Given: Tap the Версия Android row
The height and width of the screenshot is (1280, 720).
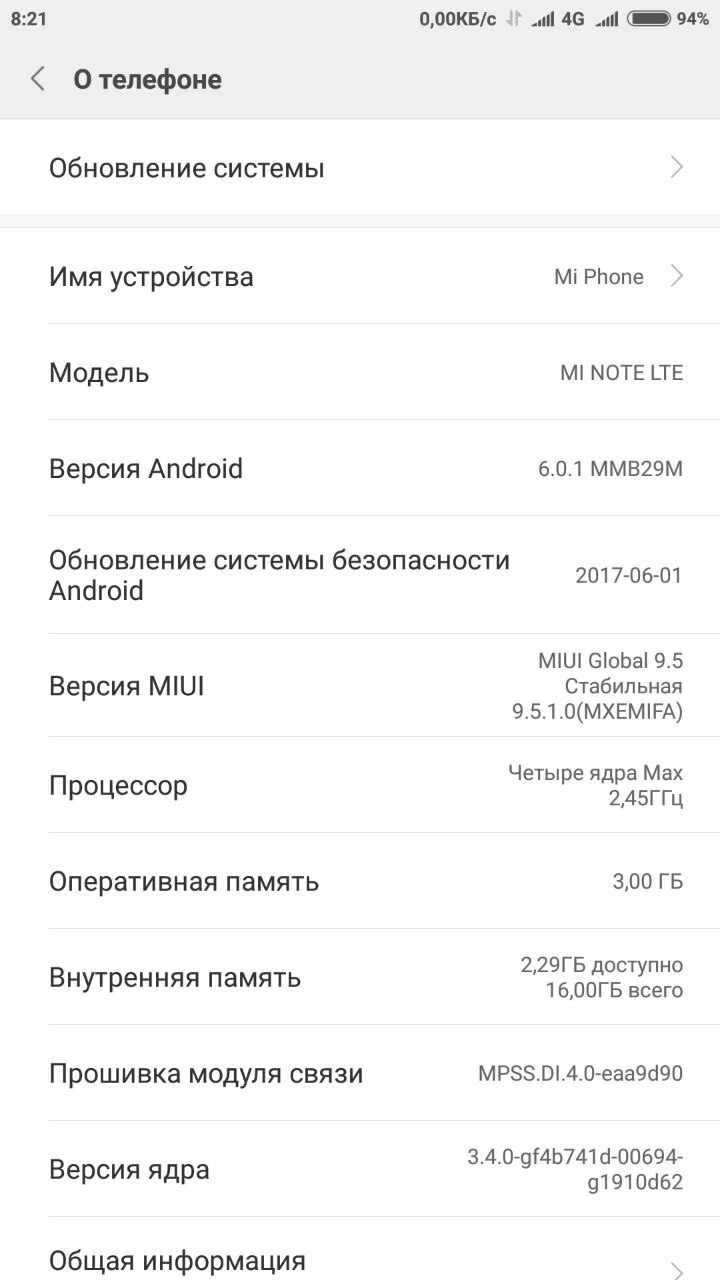Looking at the screenshot, I should (360, 468).
